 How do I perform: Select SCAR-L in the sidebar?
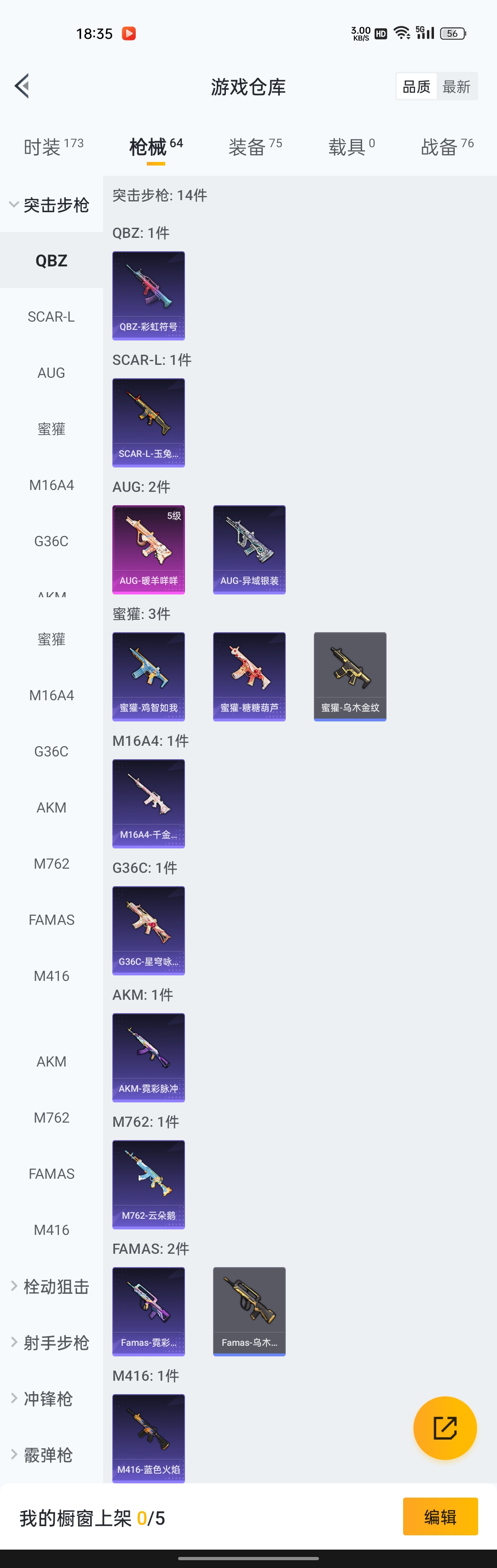tap(51, 317)
